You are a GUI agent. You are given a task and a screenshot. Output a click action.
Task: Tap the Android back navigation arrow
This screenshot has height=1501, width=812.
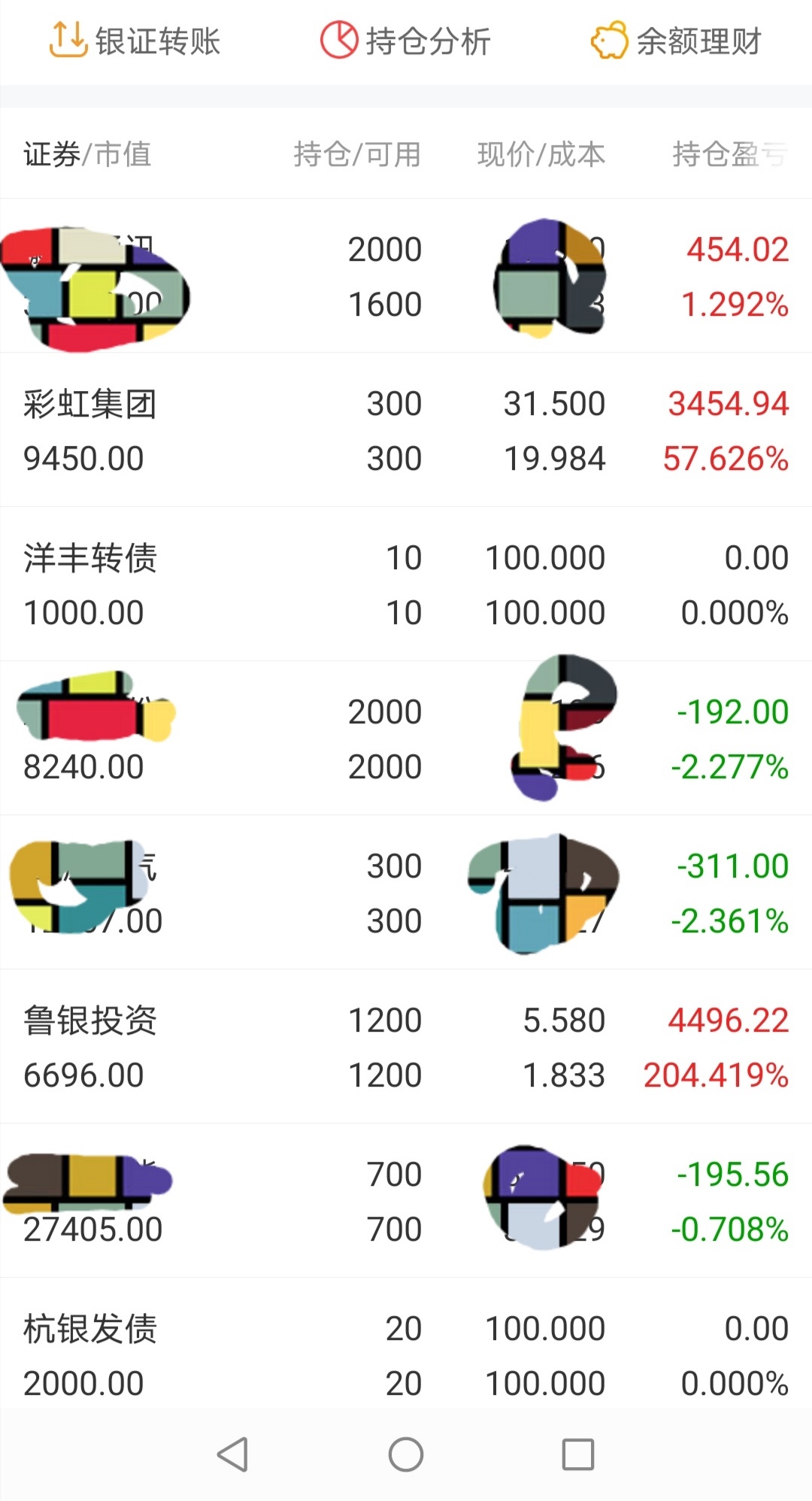(234, 1452)
